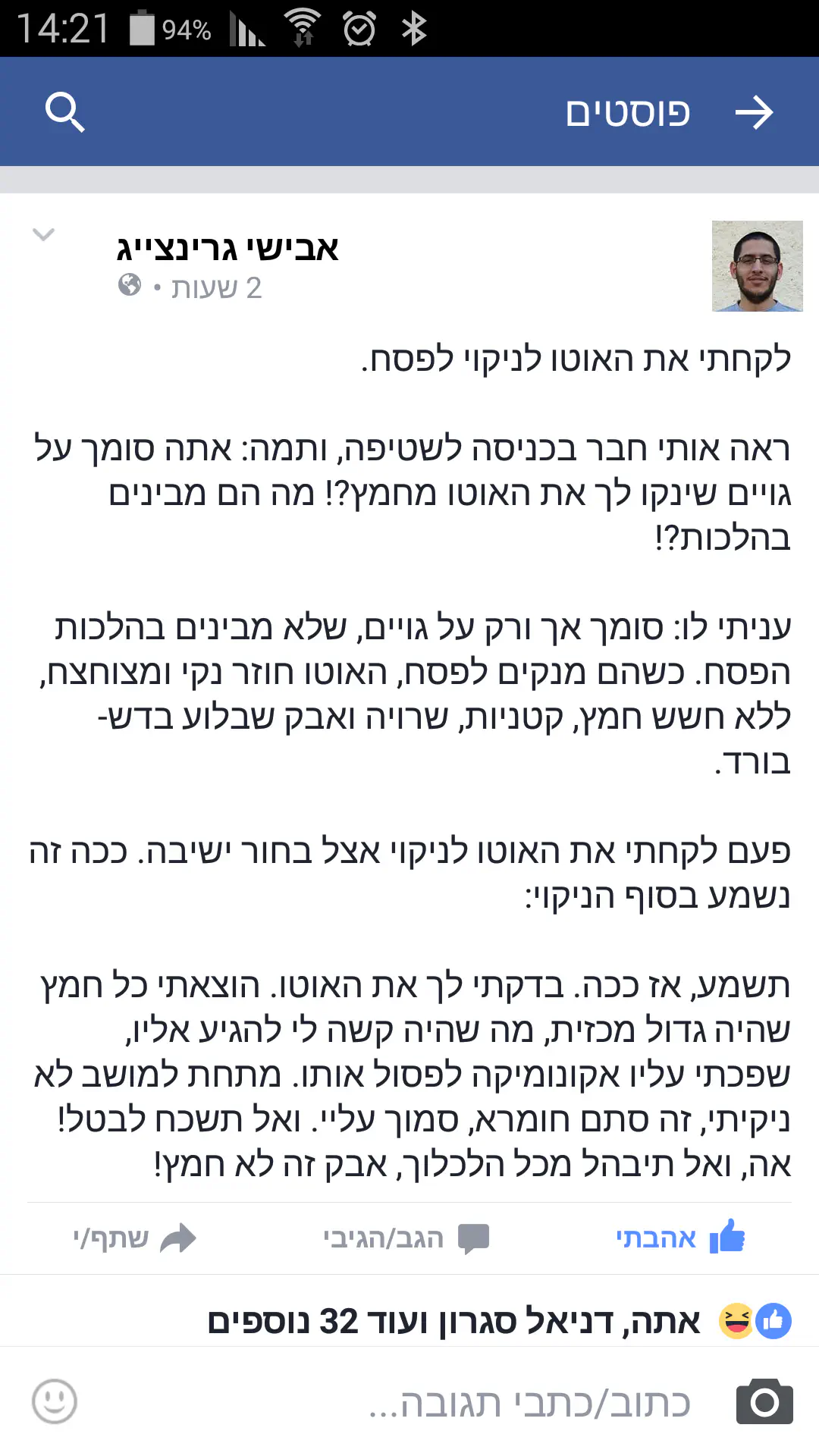Viewport: 819px width, 1456px height.
Task: Go back using the header arrow
Action: pyautogui.click(x=754, y=113)
